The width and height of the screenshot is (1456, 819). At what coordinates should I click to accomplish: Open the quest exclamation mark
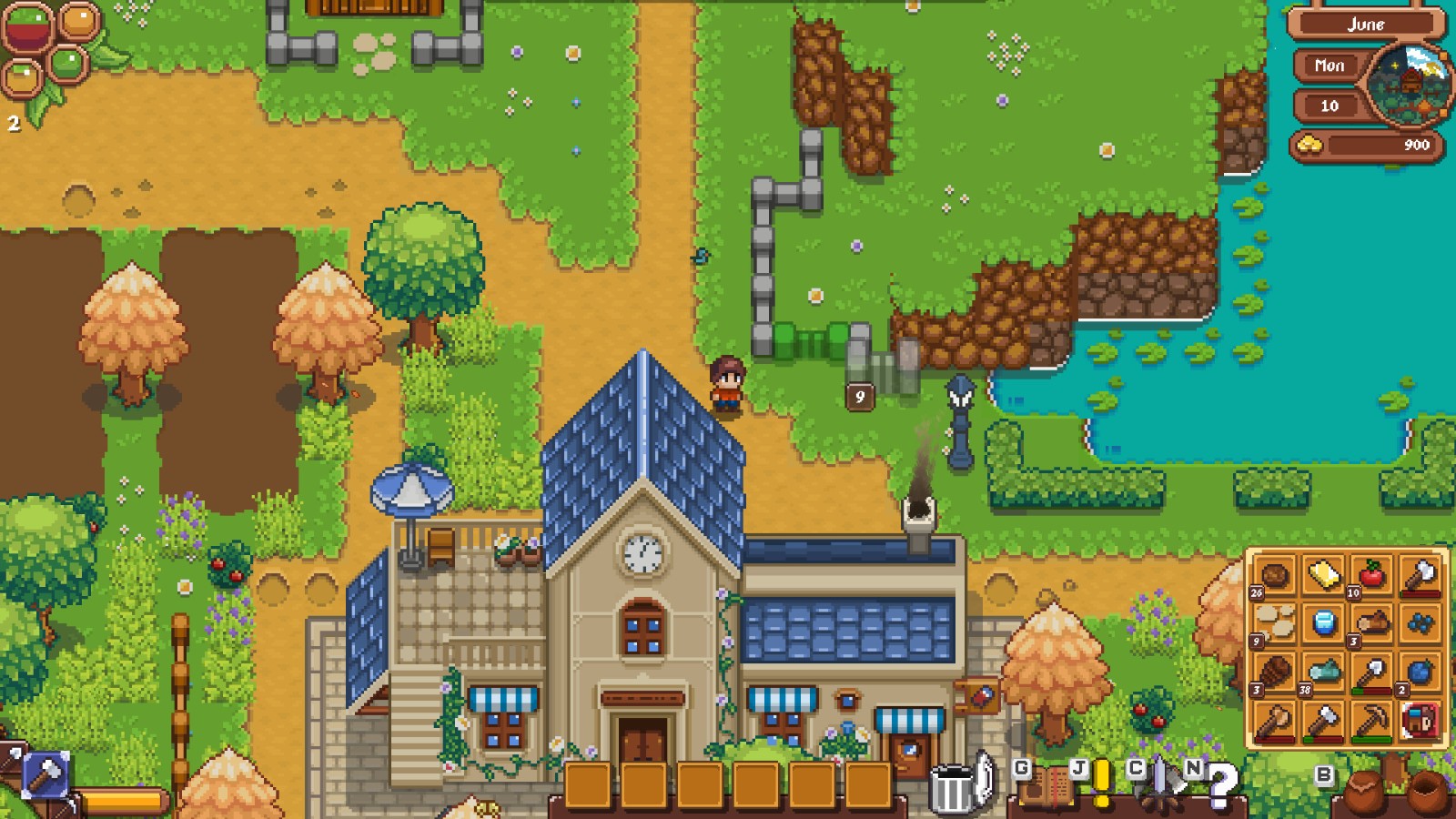pos(1102,783)
